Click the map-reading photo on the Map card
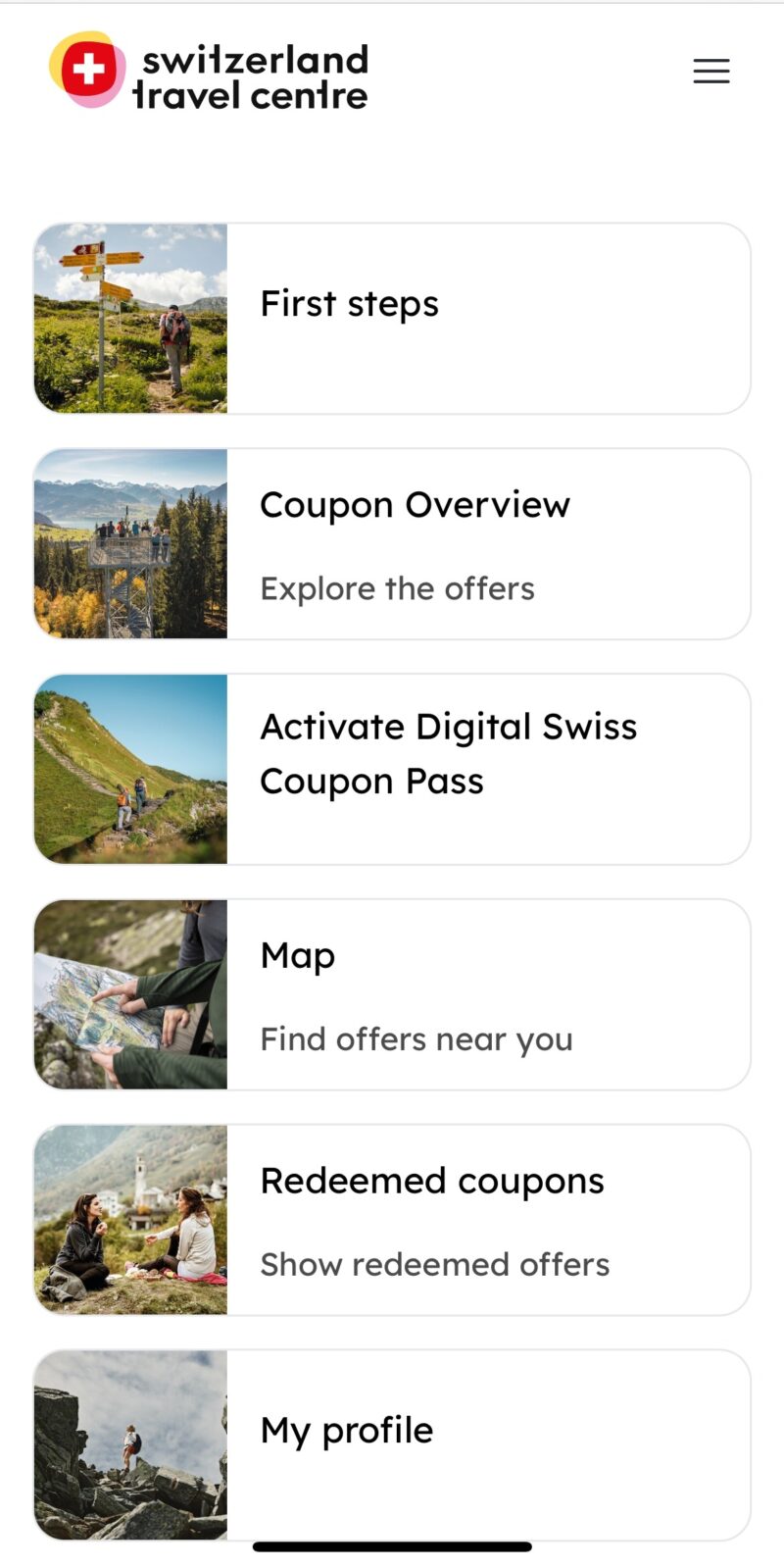784x1568 pixels. pyautogui.click(x=130, y=994)
